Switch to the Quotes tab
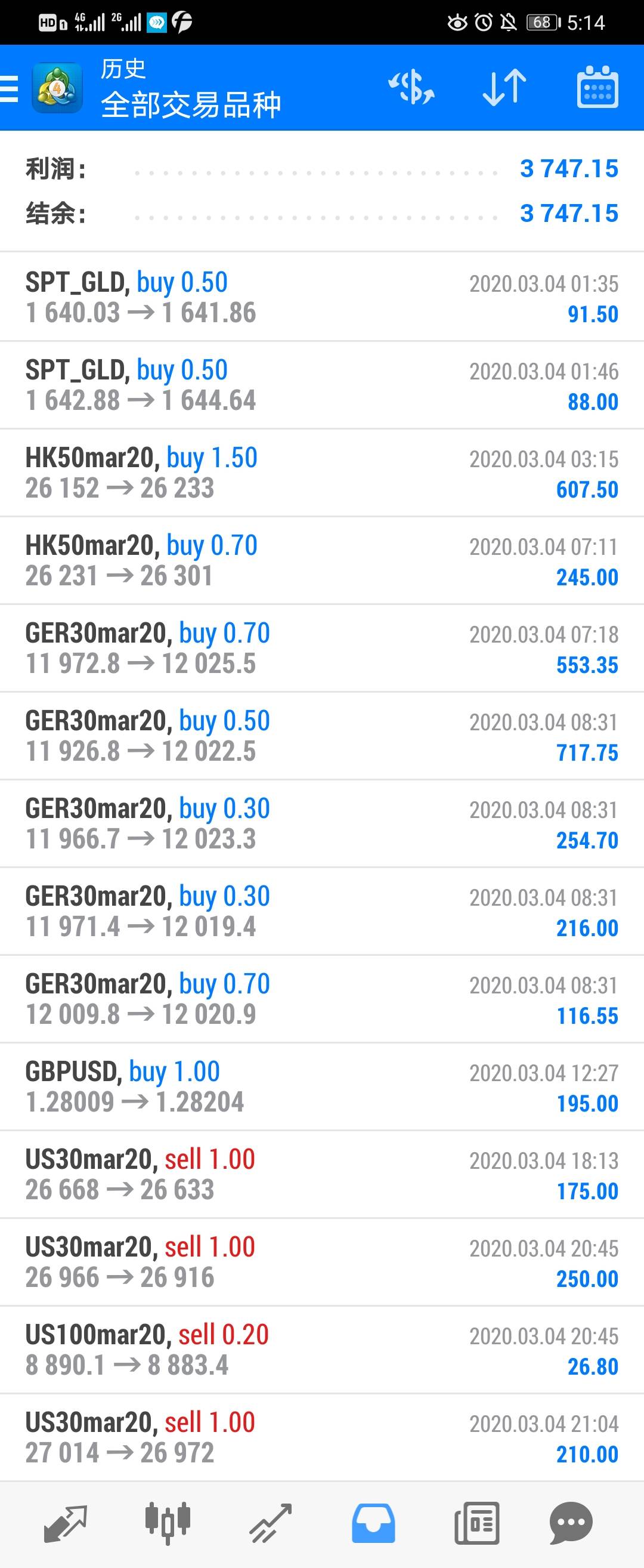 pyautogui.click(x=66, y=1524)
